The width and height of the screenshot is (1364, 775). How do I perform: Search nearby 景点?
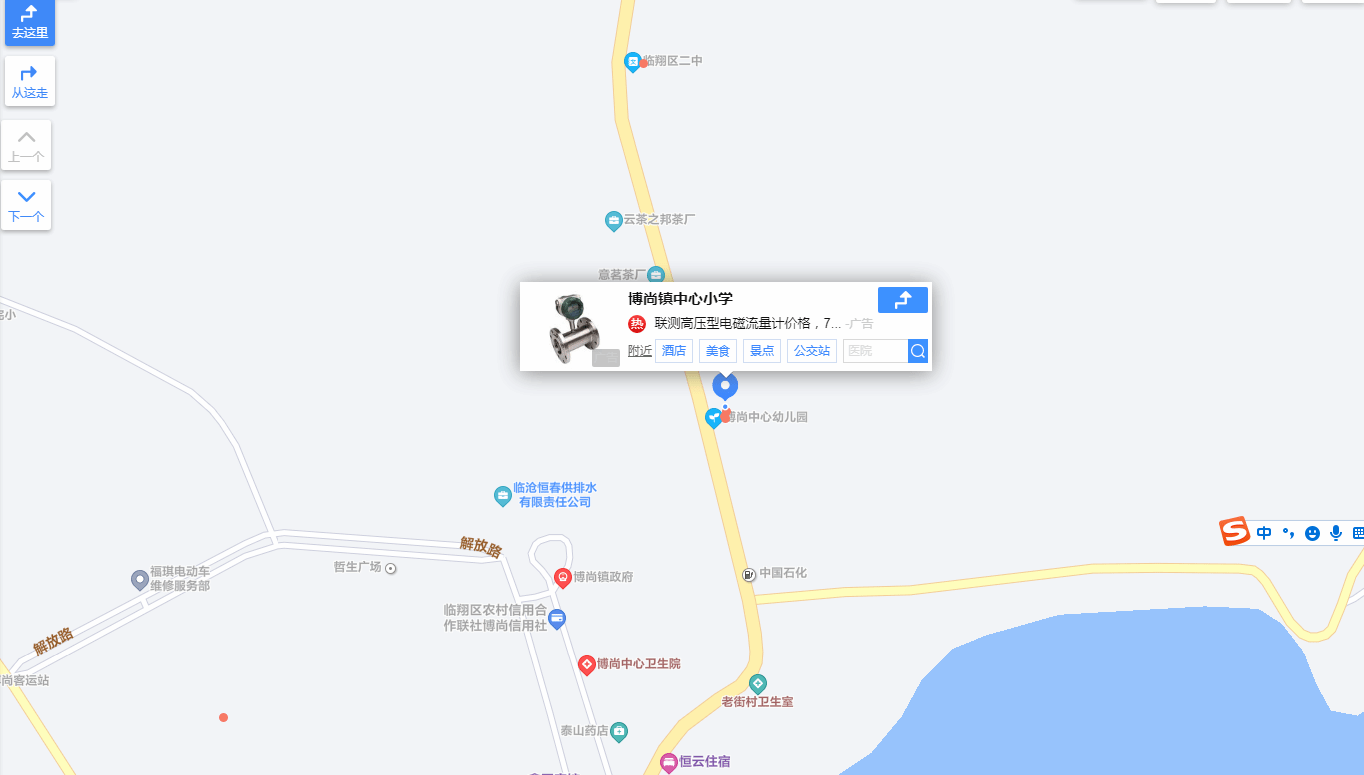tap(762, 351)
